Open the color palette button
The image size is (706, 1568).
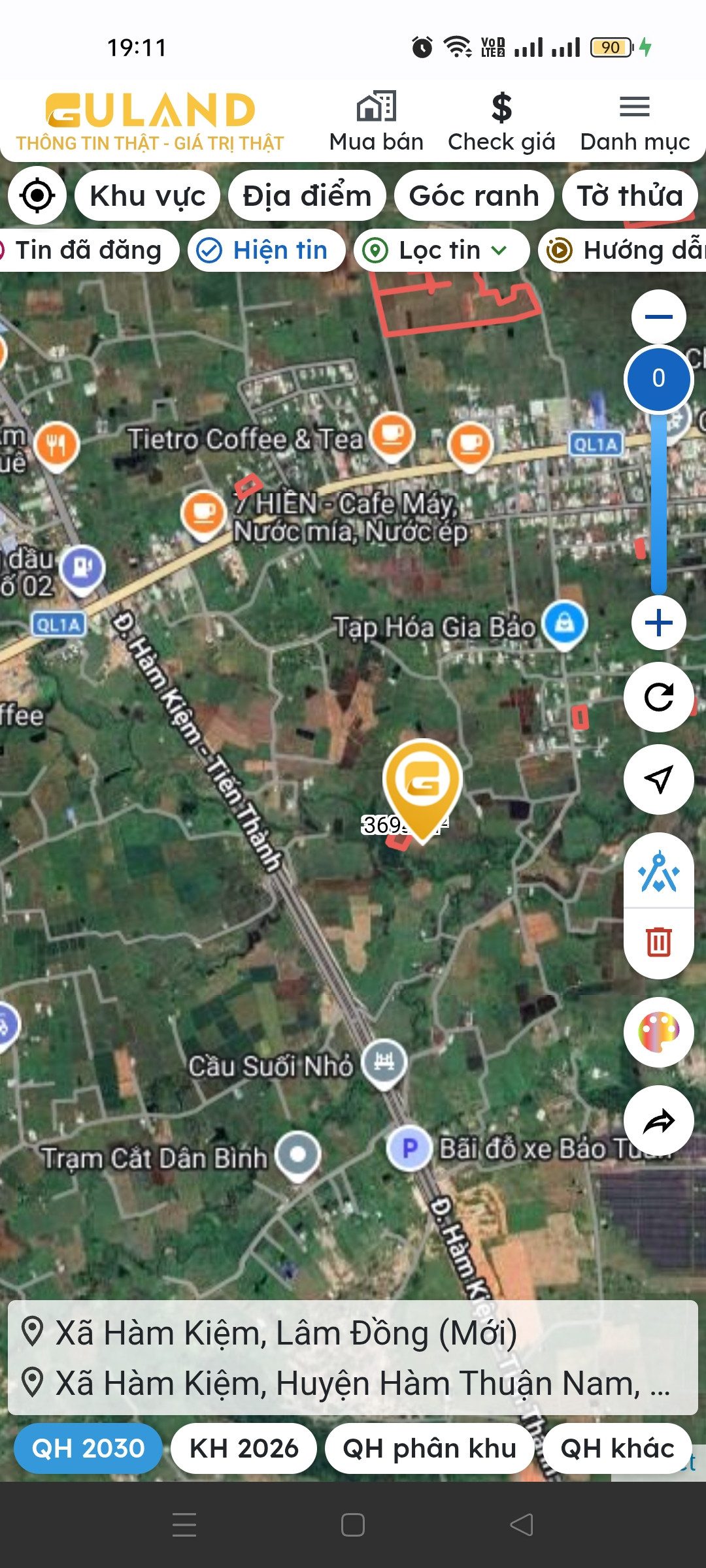pyautogui.click(x=658, y=1032)
